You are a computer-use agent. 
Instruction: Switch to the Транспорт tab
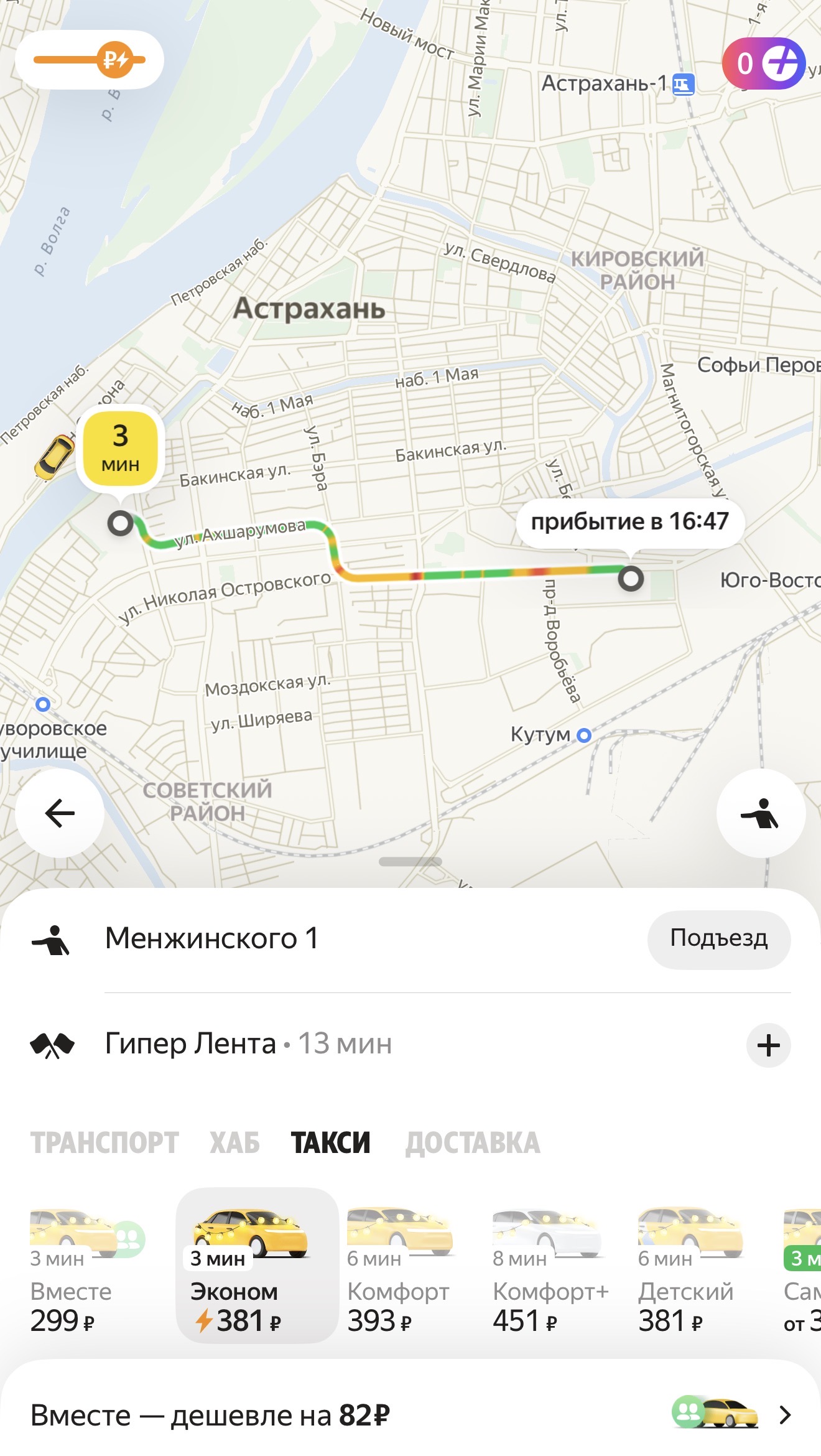point(104,1143)
